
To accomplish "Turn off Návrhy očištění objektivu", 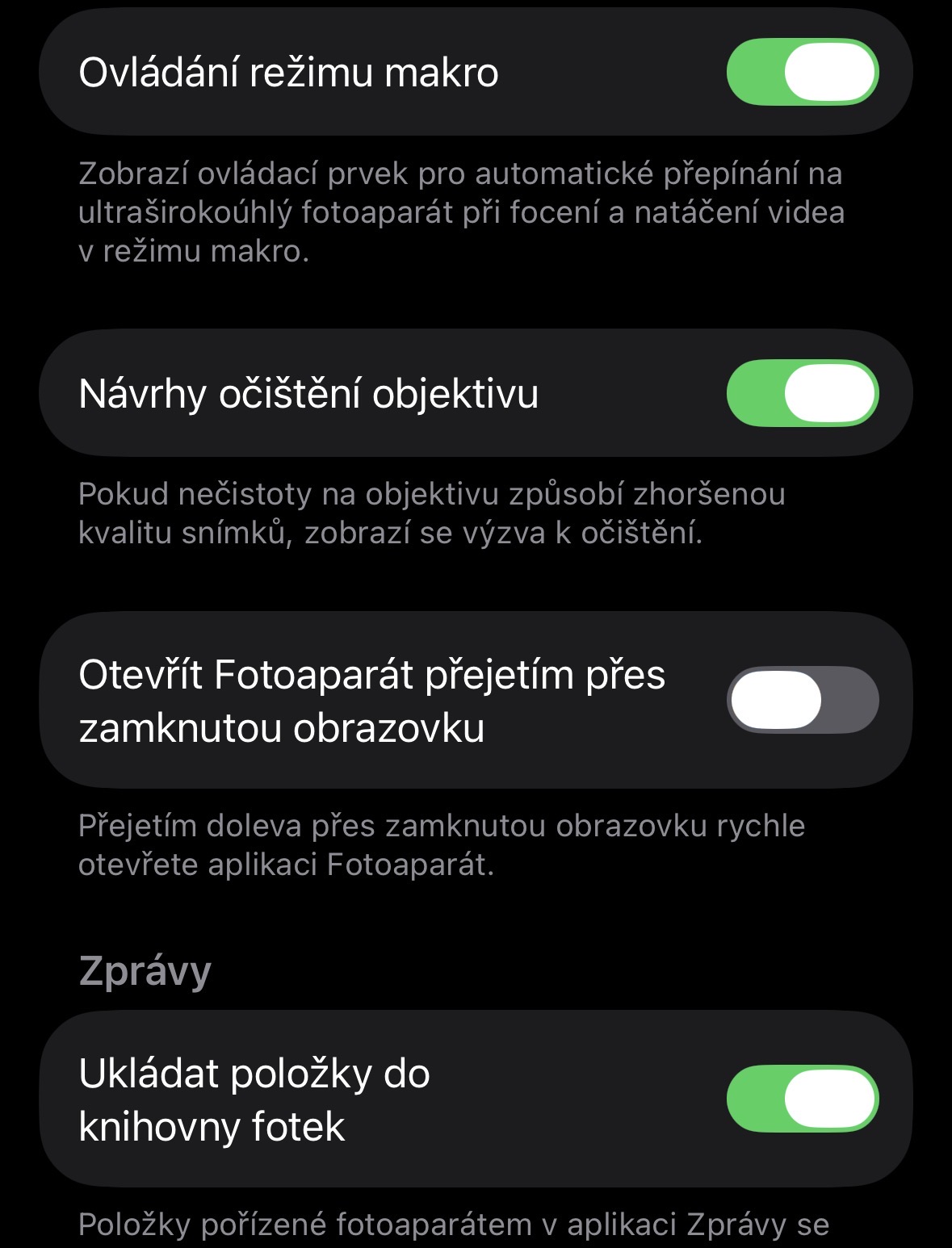I will 802,393.
